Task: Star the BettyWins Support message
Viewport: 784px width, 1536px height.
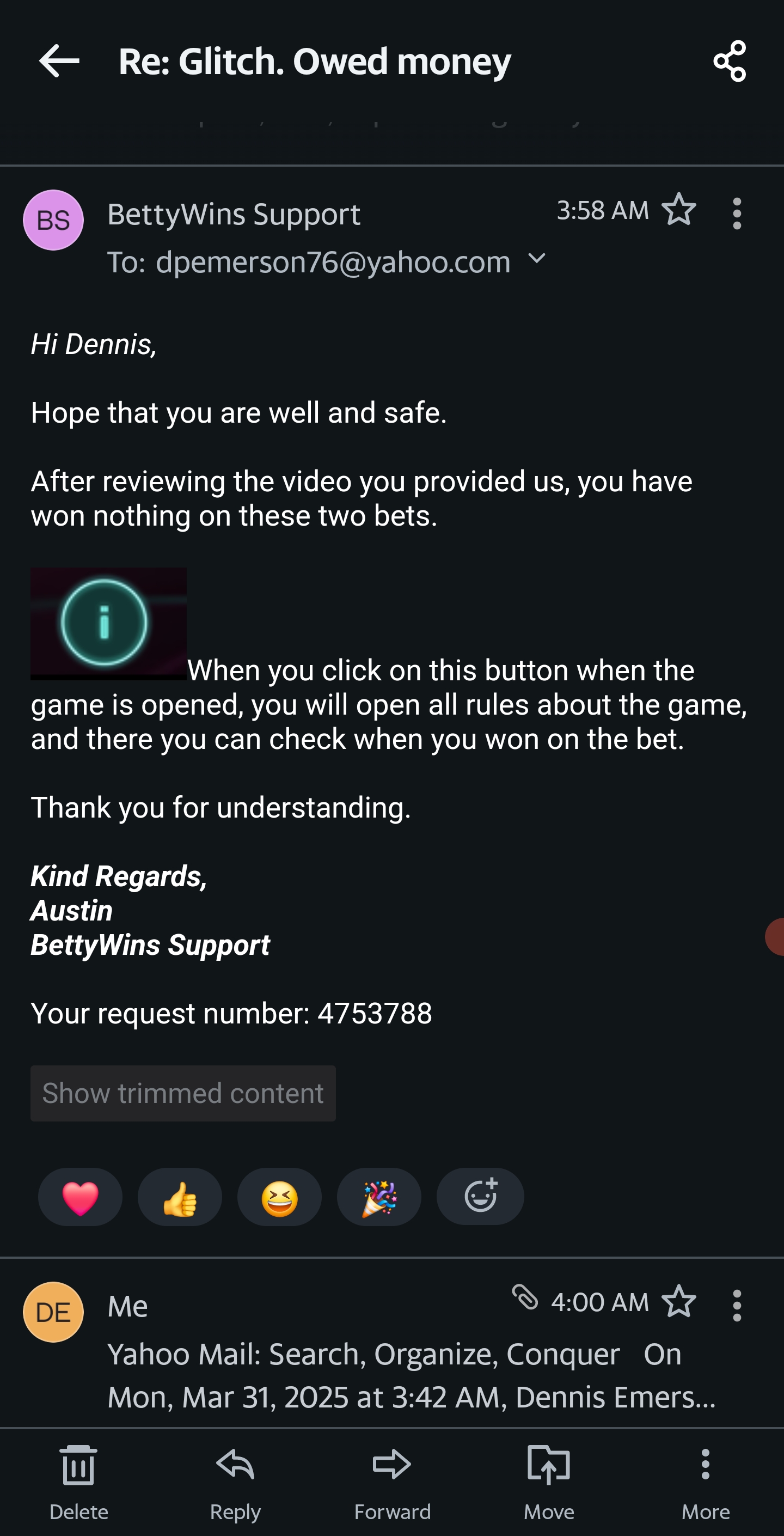Action: pos(678,210)
